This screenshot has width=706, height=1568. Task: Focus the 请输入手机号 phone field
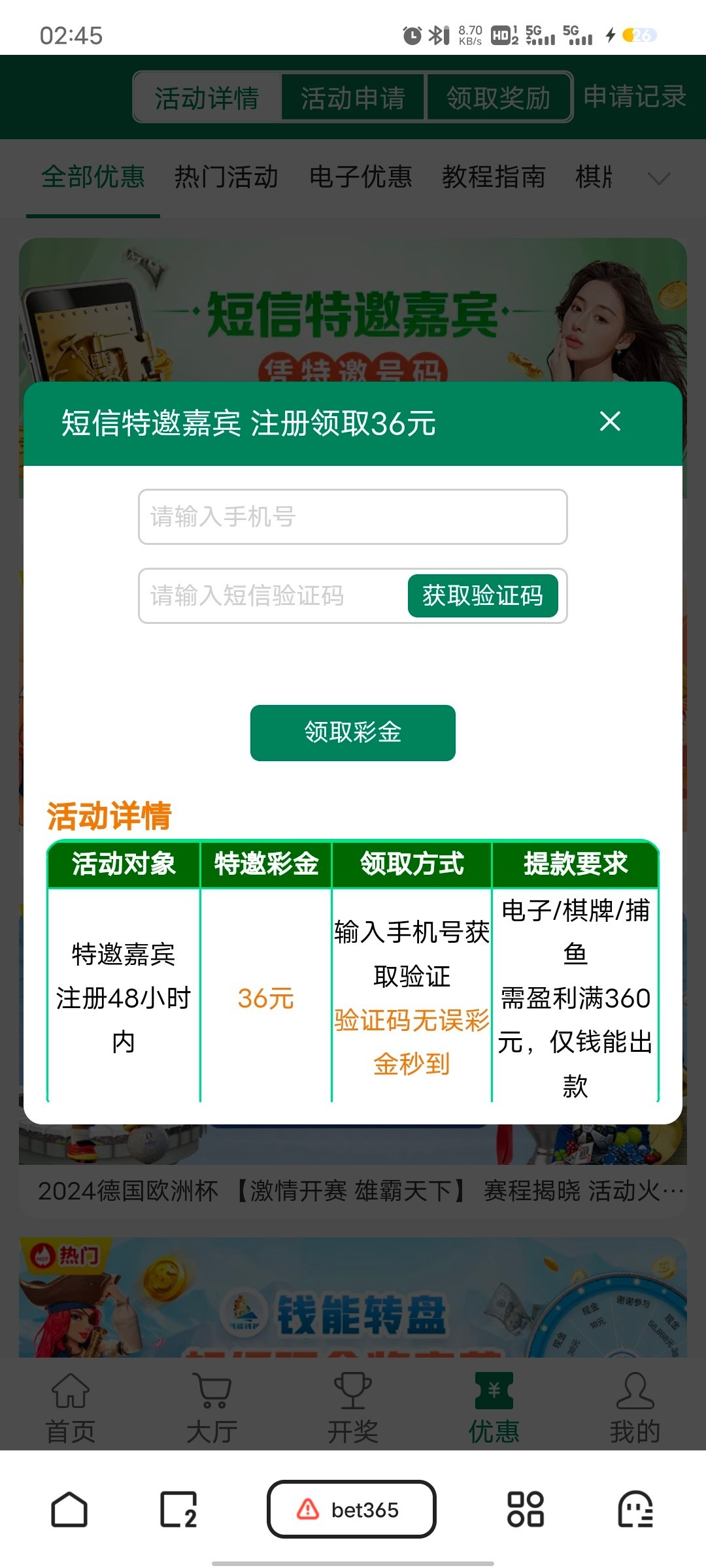click(352, 517)
